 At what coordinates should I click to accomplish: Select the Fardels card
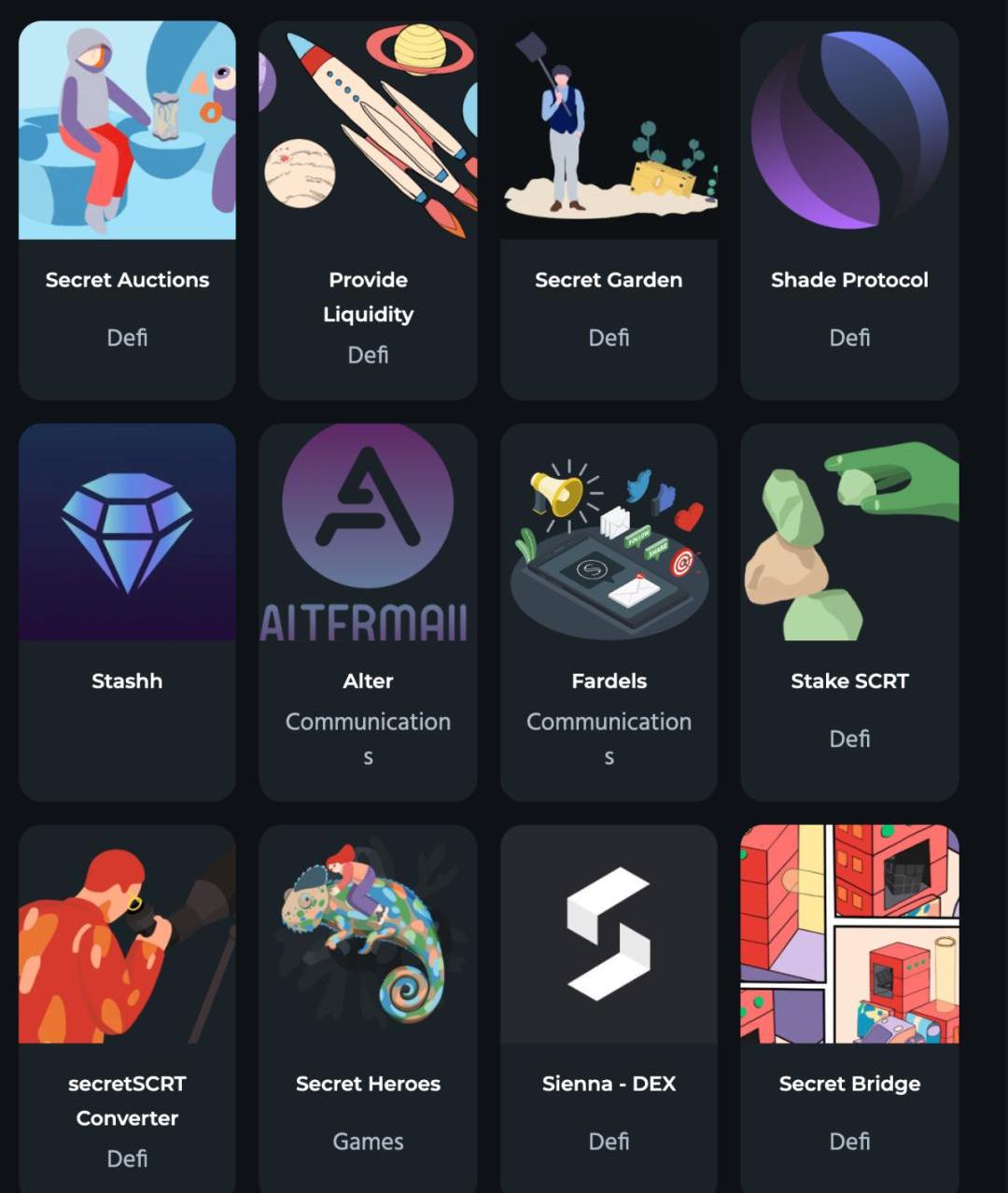pos(609,611)
